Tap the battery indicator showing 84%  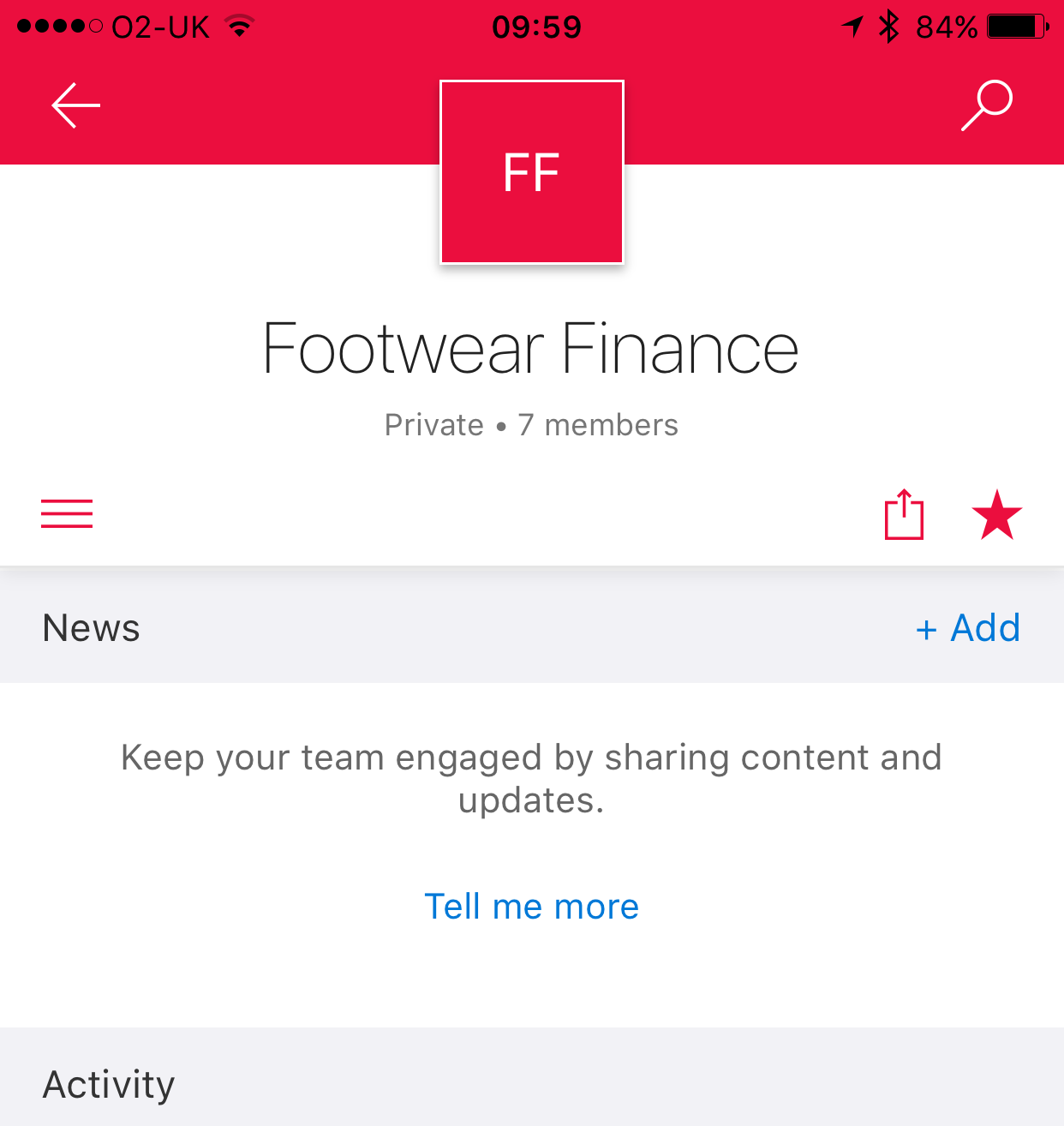coord(1015,27)
